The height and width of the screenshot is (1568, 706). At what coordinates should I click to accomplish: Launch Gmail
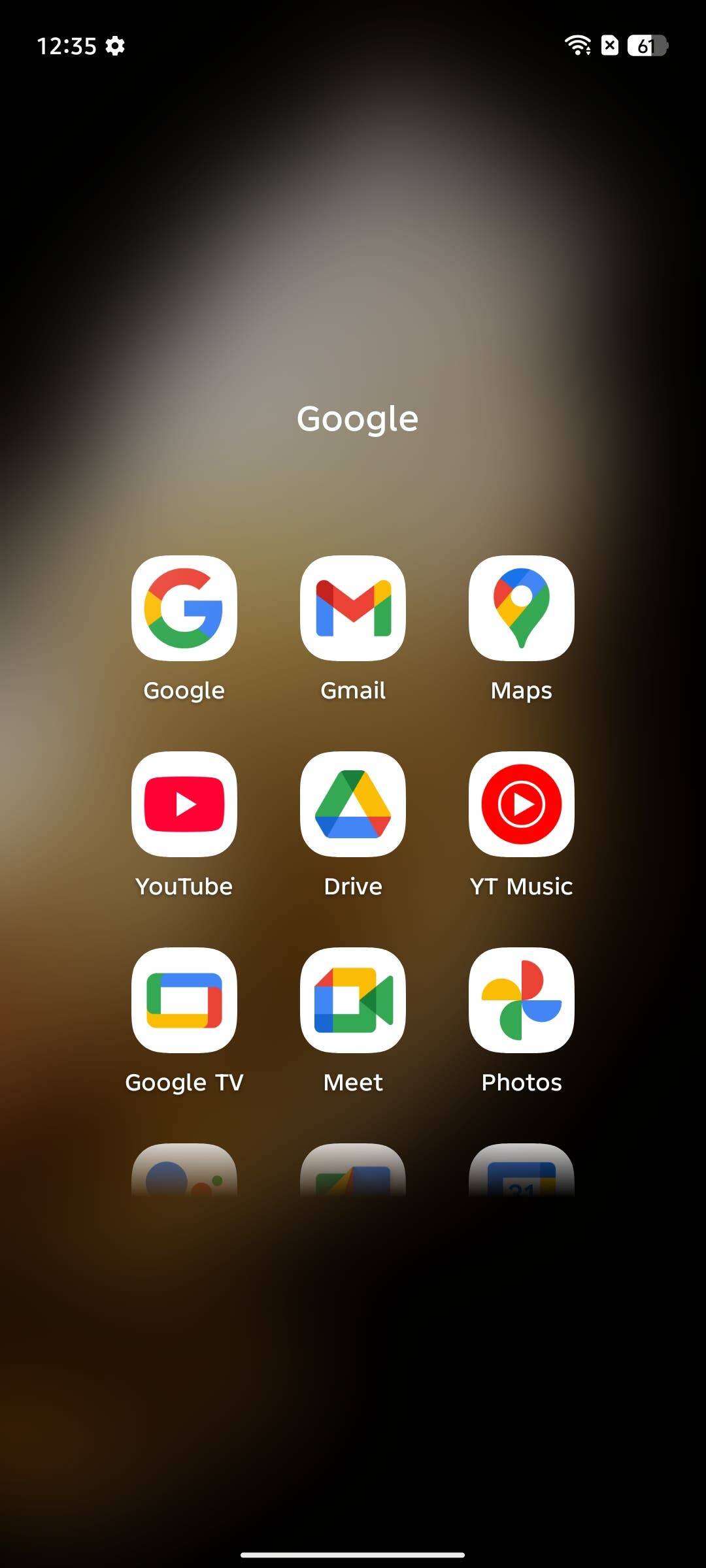pyautogui.click(x=353, y=608)
